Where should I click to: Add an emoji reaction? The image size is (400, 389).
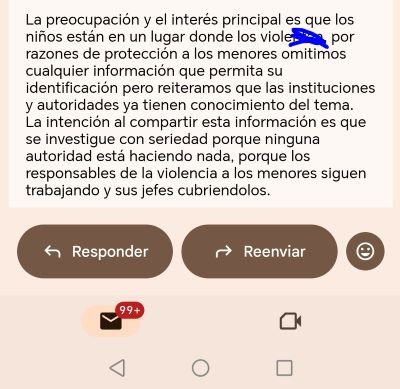click(x=365, y=251)
